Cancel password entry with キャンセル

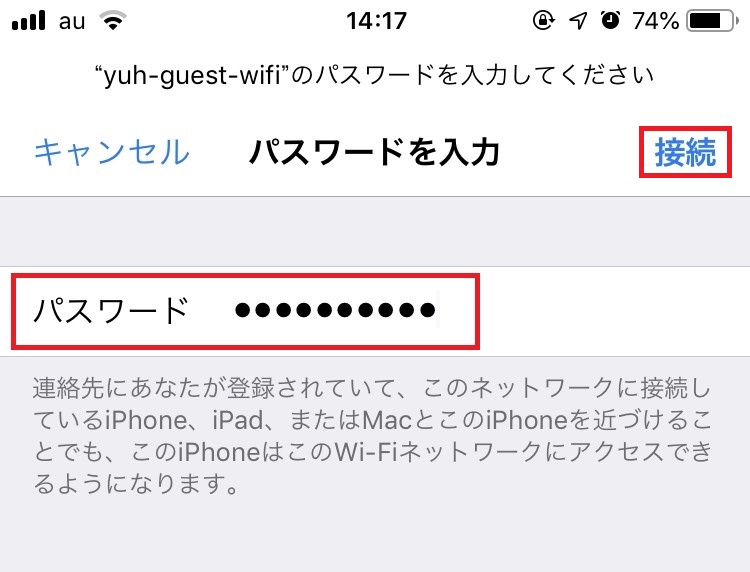coord(111,153)
